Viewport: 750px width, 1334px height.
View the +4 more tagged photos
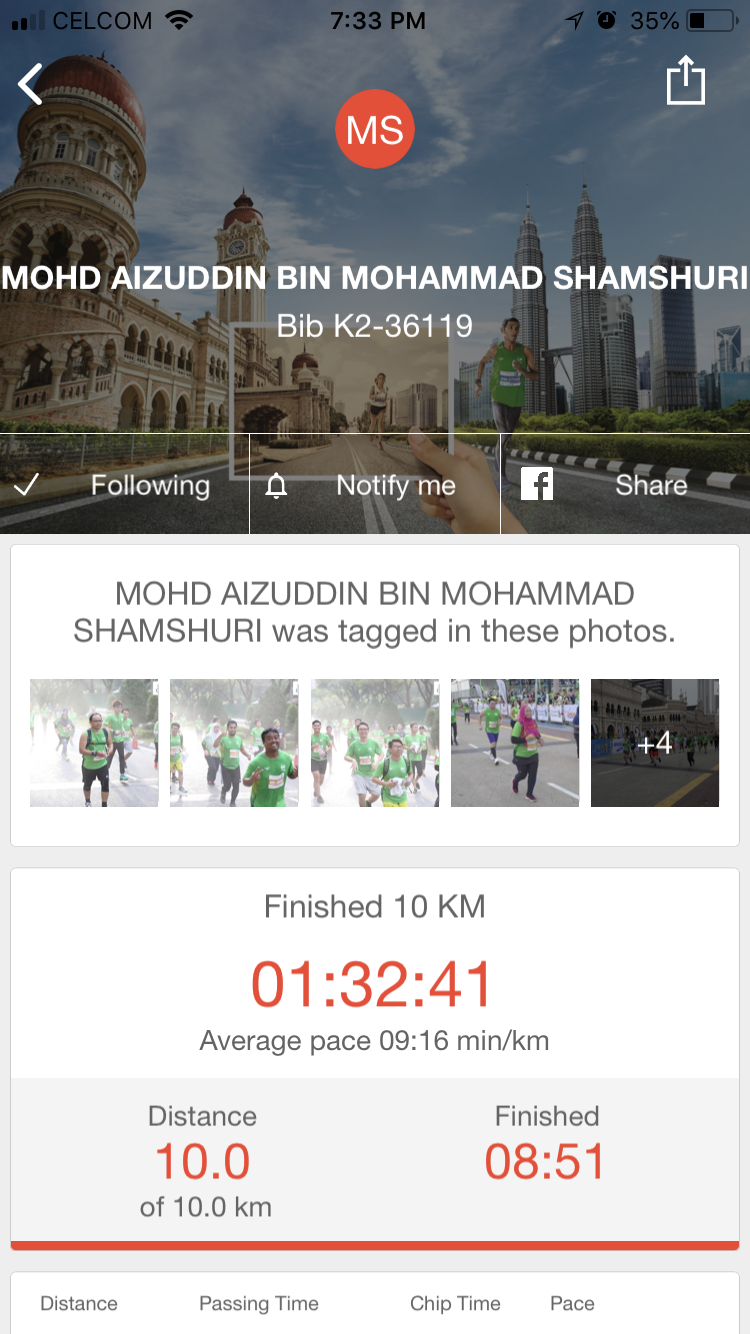coord(655,743)
